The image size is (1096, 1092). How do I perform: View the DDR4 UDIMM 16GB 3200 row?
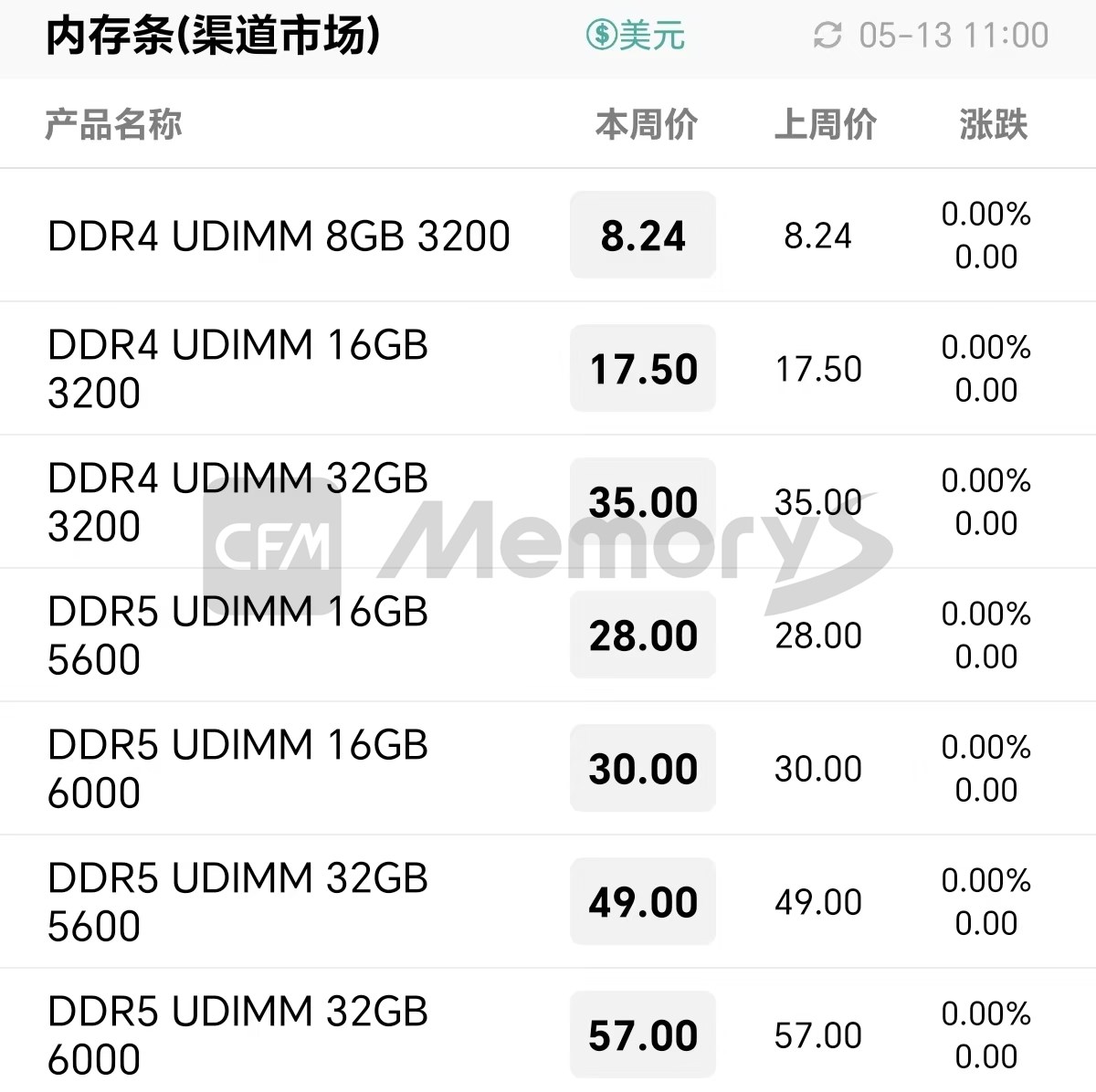[237, 369]
